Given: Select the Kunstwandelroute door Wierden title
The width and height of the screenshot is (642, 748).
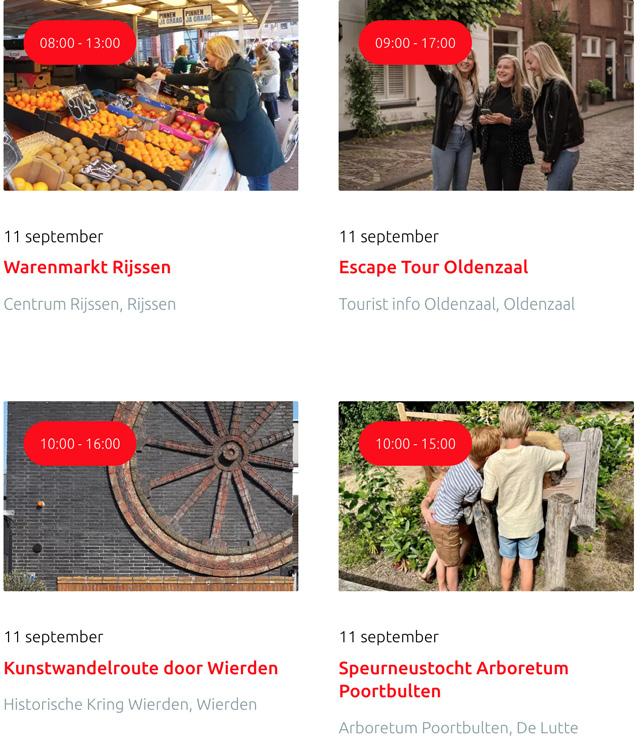Looking at the screenshot, I should pyautogui.click(x=141, y=668).
